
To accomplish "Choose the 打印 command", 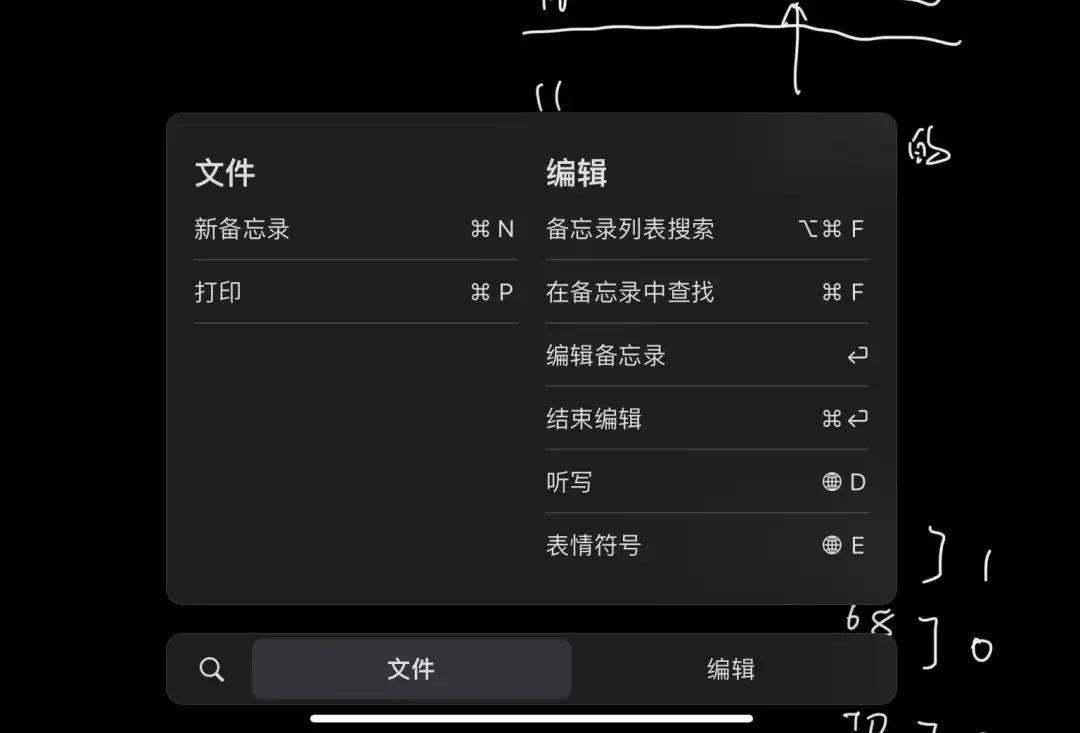I will click(x=355, y=292).
